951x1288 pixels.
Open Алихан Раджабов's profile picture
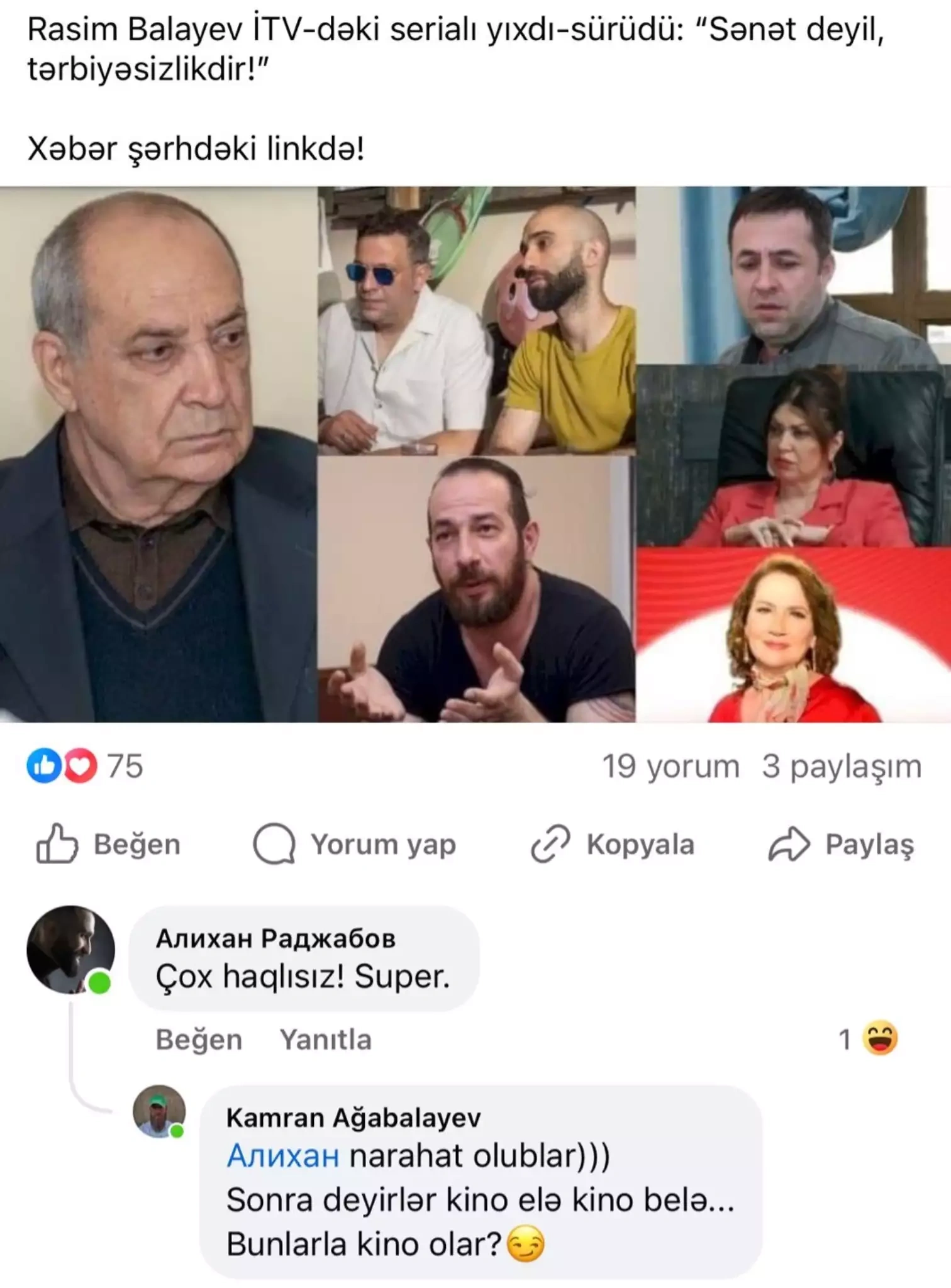pyautogui.click(x=70, y=949)
